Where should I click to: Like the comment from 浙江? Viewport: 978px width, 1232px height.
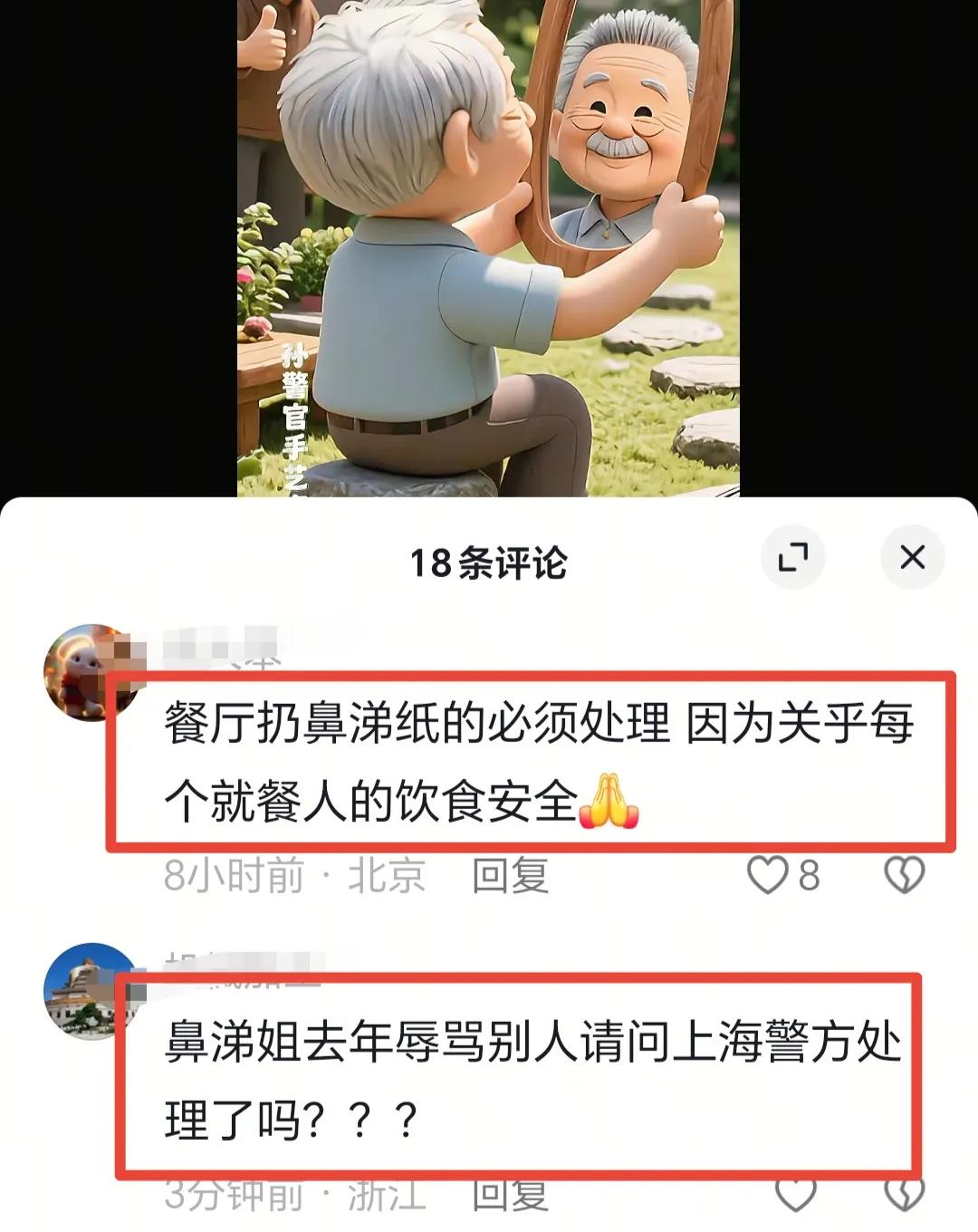coord(795,1196)
